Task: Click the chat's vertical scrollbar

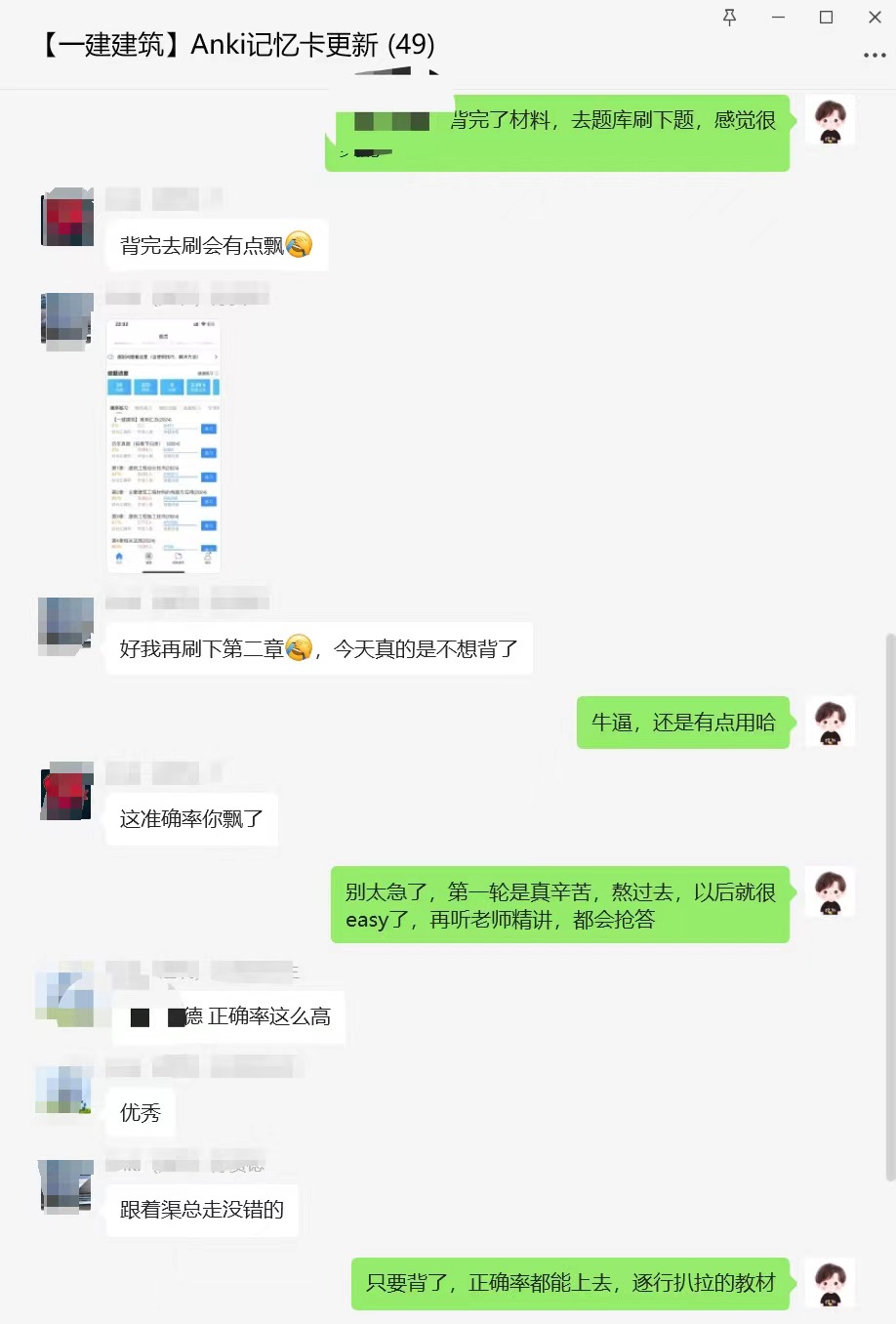Action: point(889,908)
